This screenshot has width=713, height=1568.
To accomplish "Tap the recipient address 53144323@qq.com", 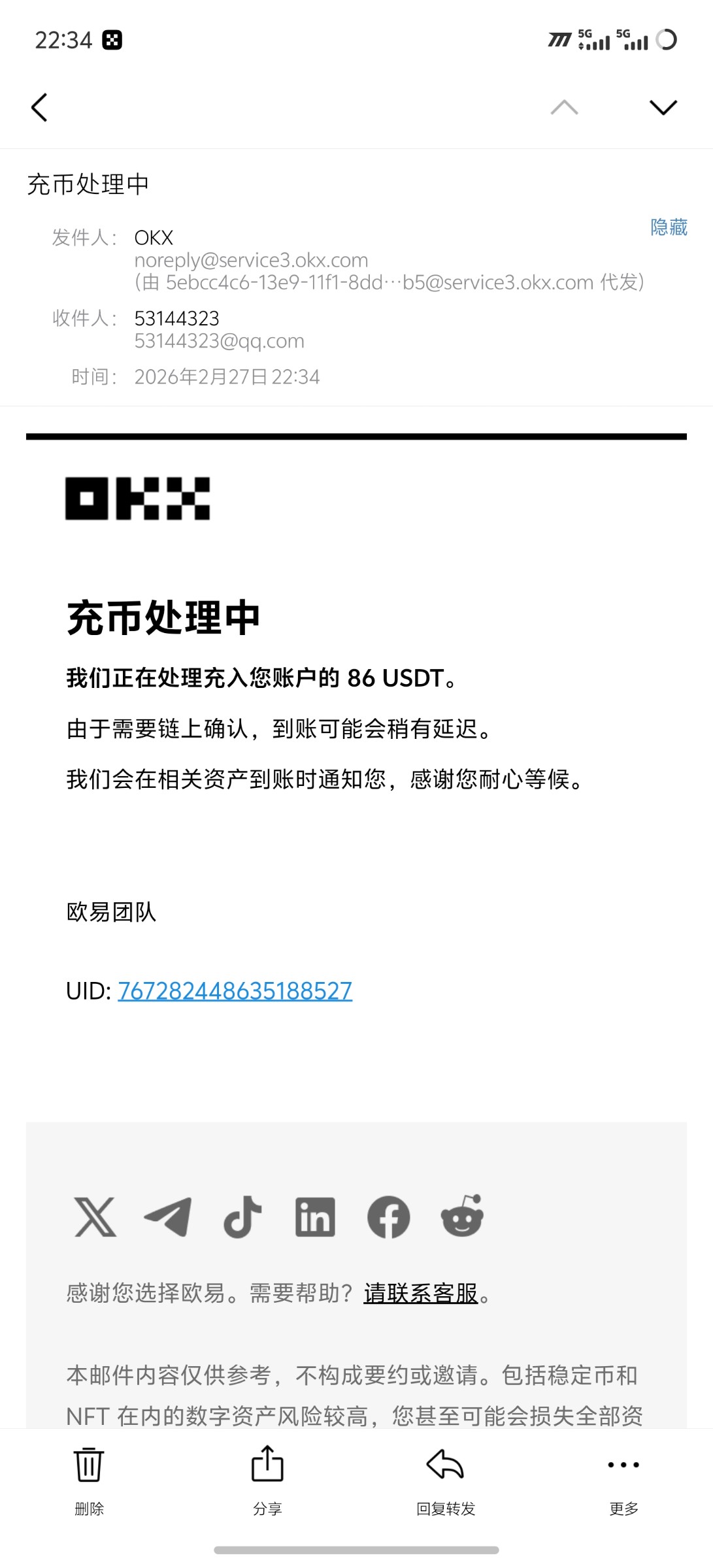I will 219,341.
